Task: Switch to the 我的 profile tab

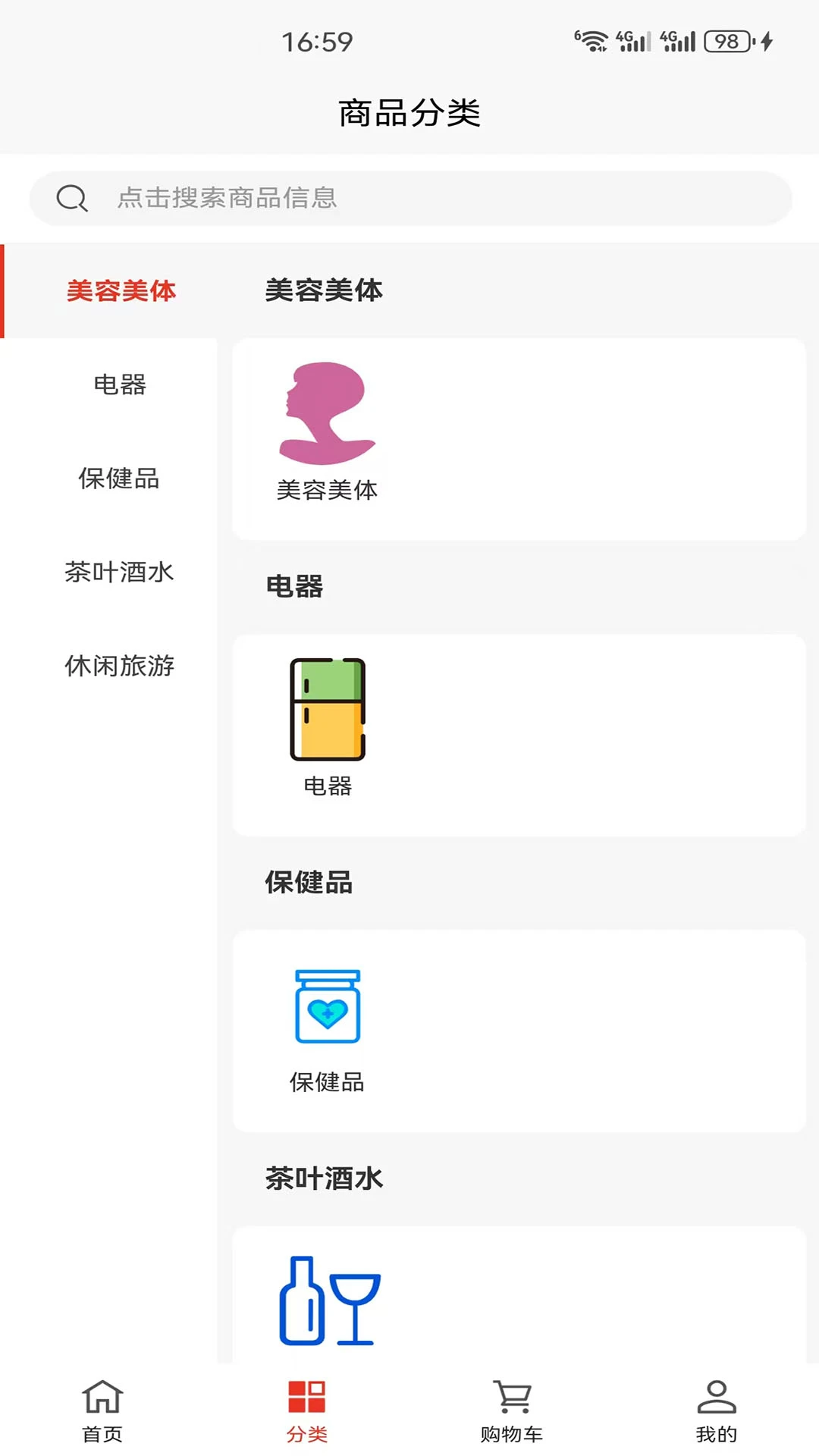Action: point(717,1411)
